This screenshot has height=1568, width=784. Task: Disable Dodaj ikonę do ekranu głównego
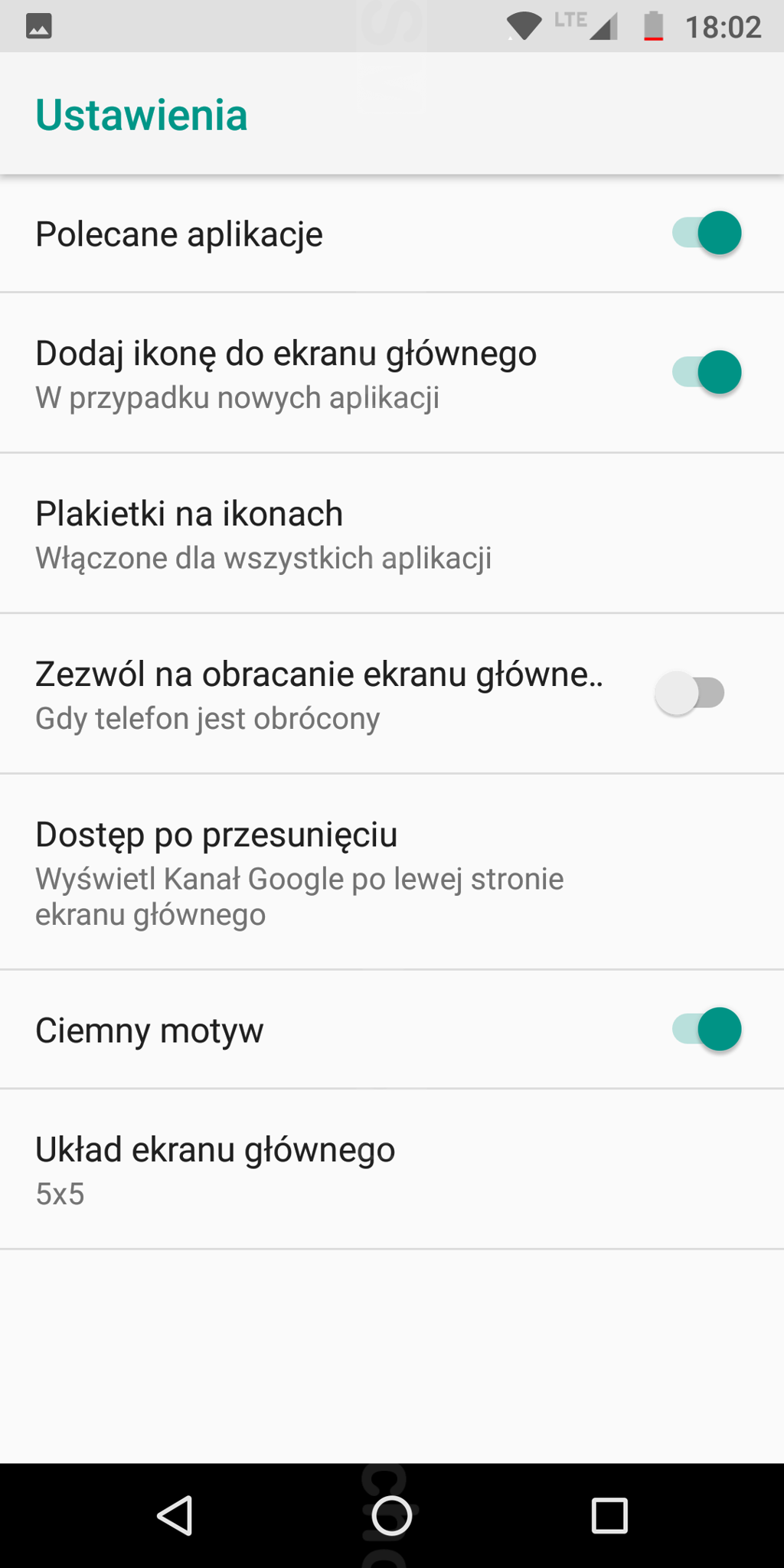(706, 373)
